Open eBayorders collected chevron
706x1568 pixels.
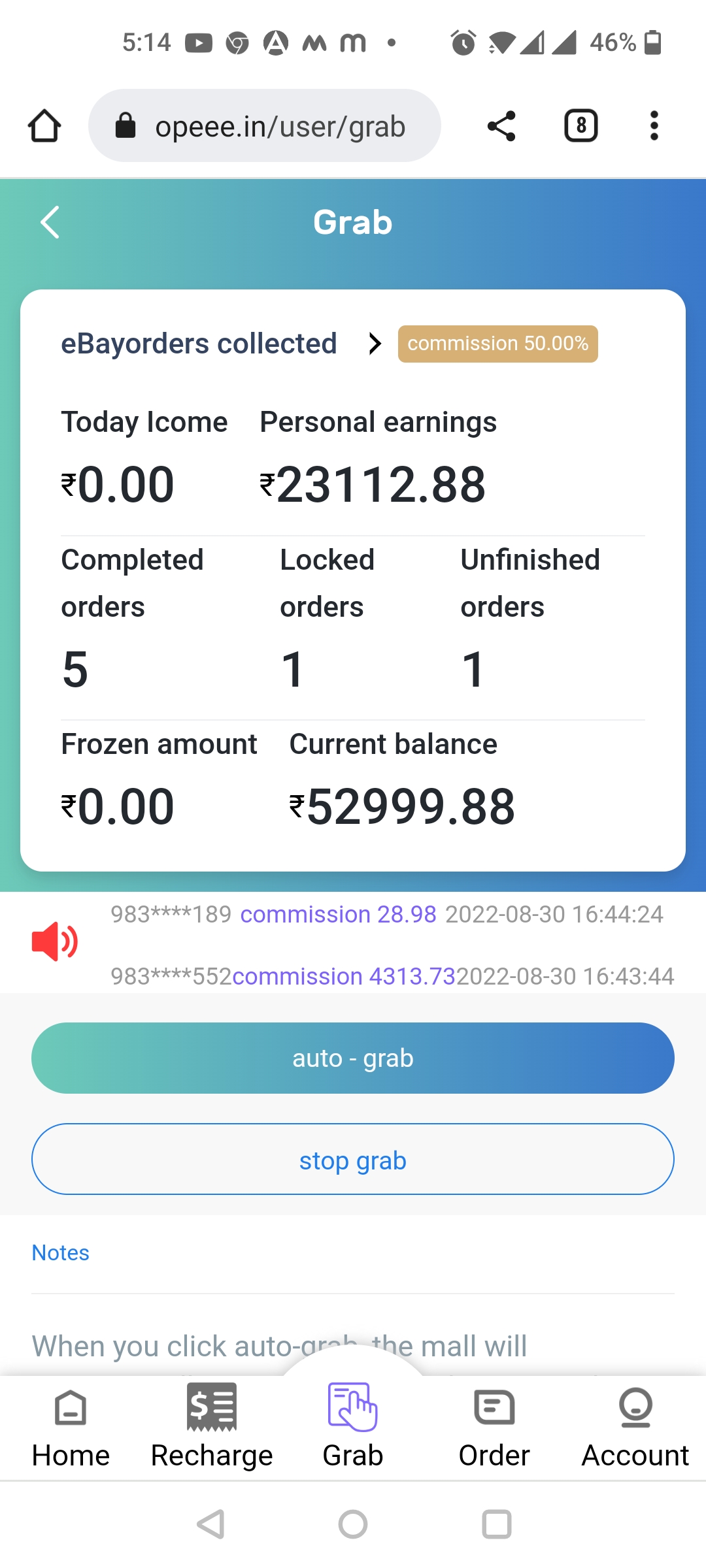point(375,344)
